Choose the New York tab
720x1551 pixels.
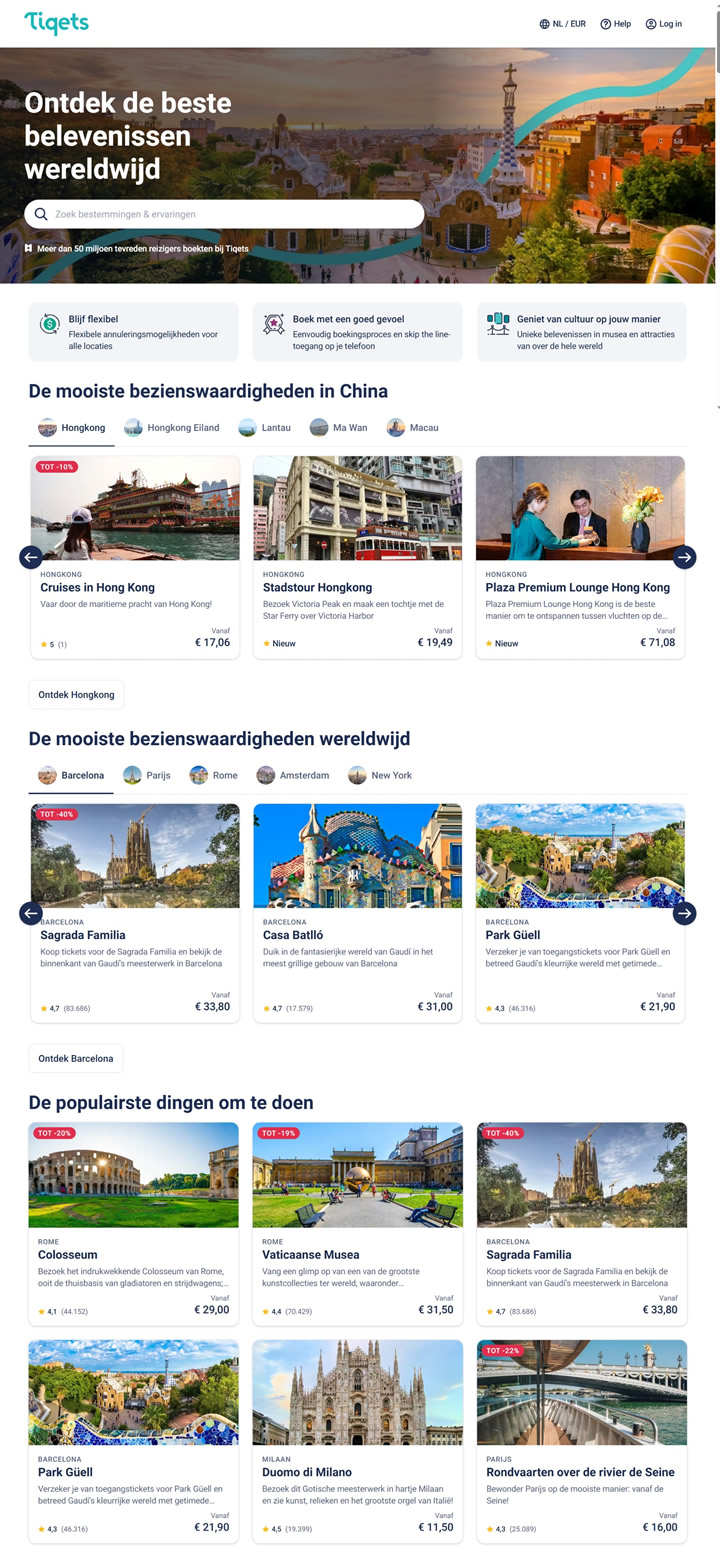[380, 775]
